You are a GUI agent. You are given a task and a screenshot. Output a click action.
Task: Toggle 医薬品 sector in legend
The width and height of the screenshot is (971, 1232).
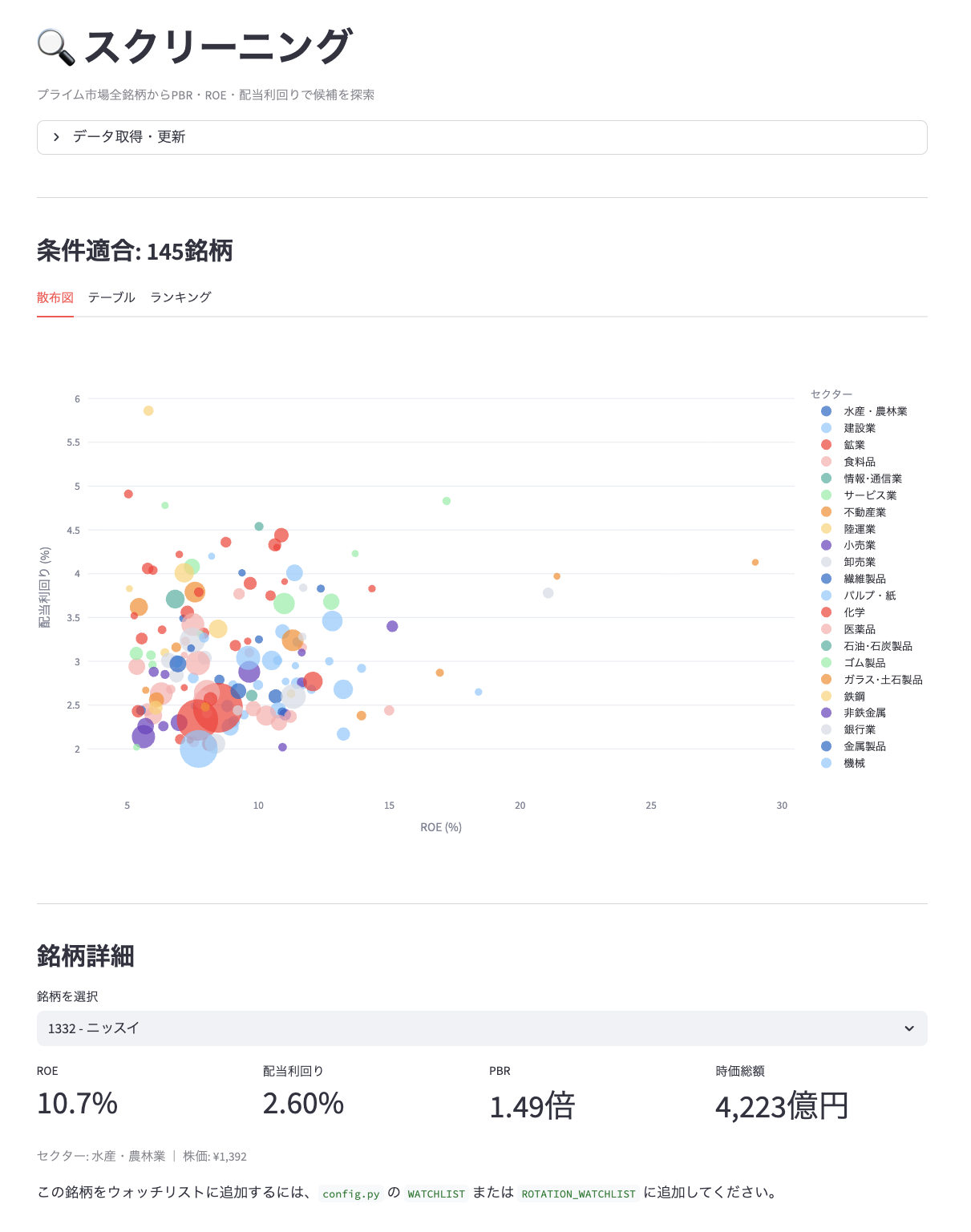point(860,629)
